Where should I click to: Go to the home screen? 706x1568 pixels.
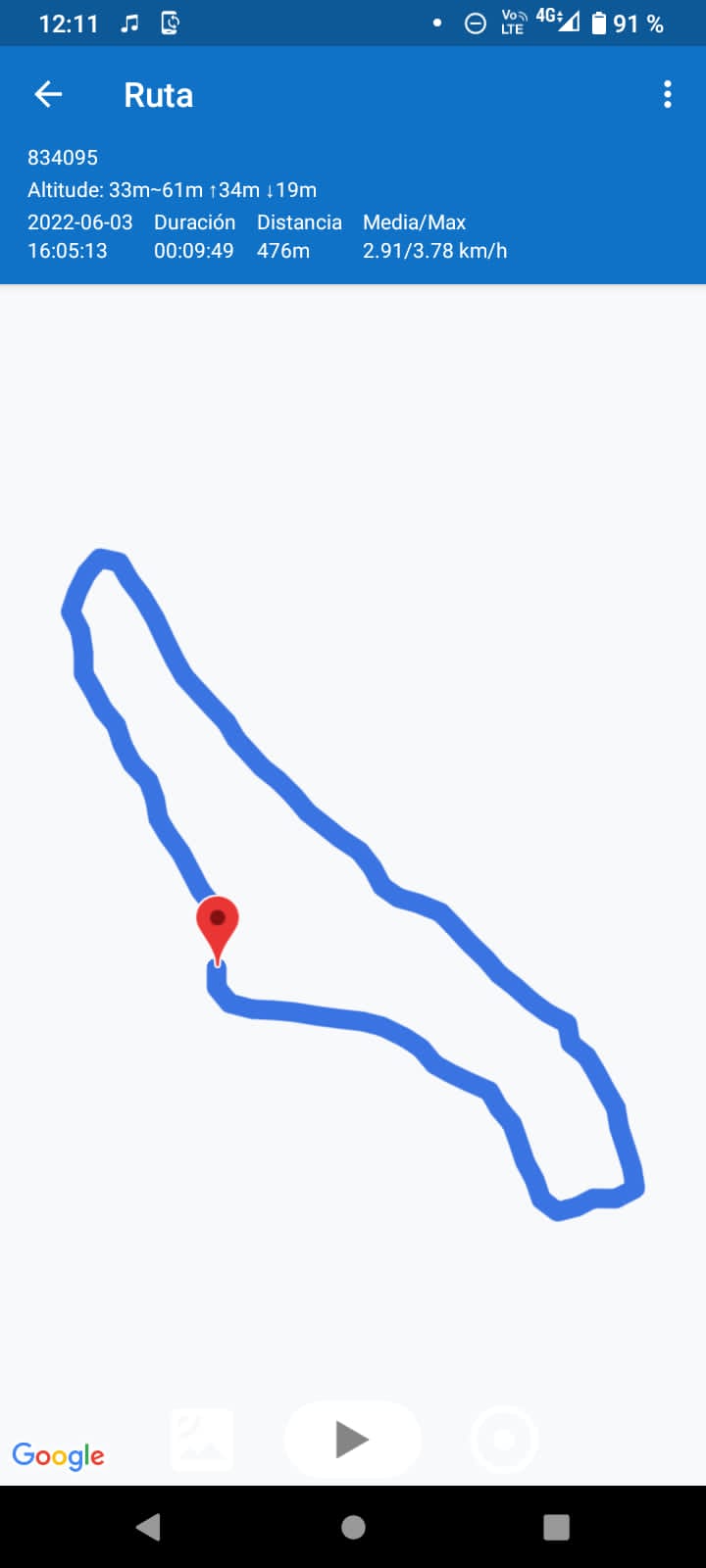point(353,1527)
